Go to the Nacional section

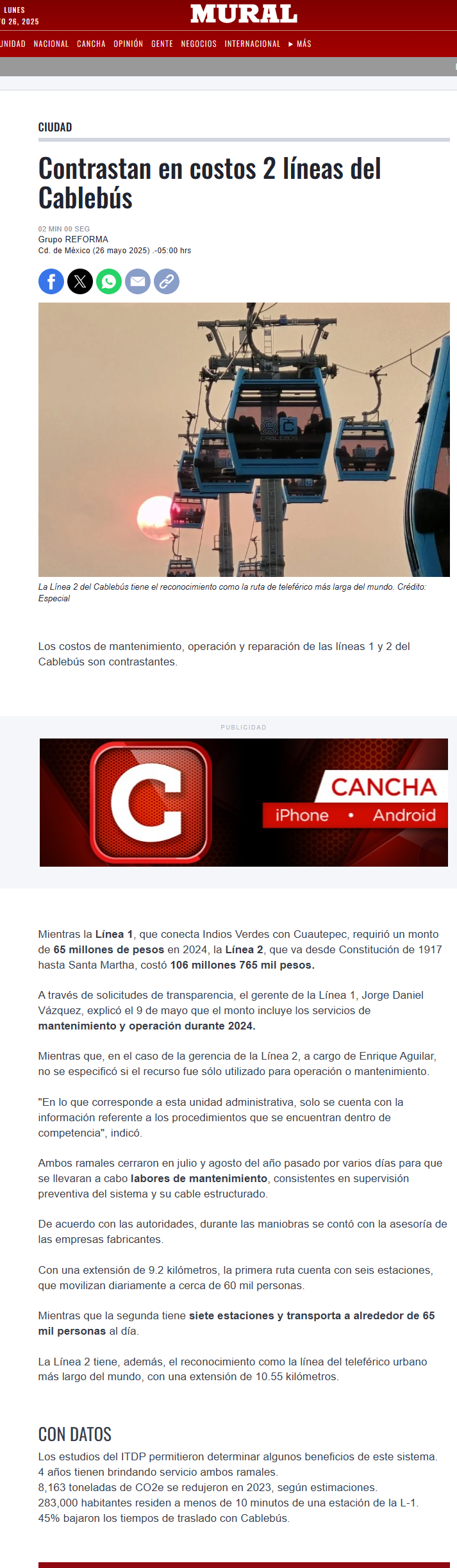tap(51, 44)
